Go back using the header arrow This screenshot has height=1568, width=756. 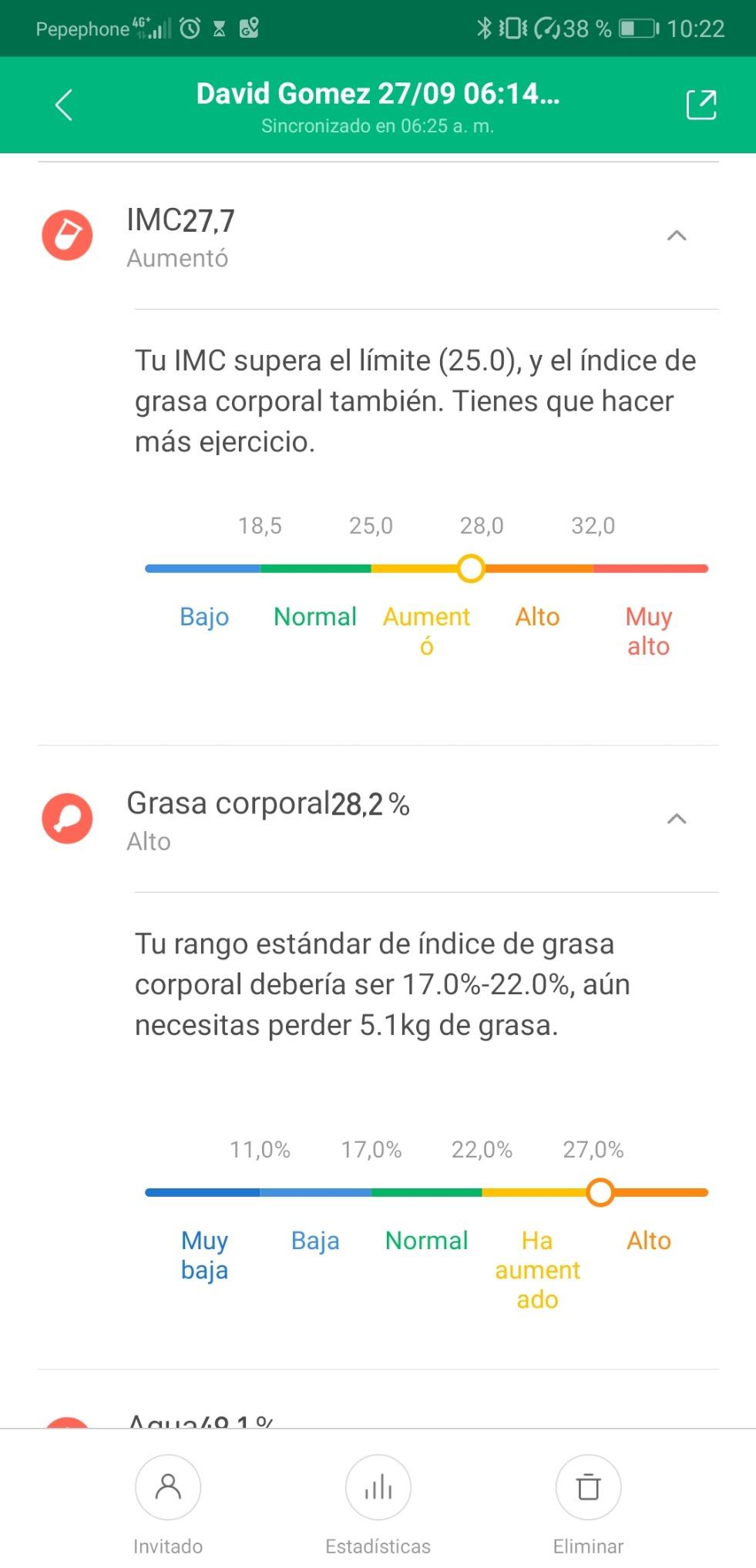tap(65, 105)
